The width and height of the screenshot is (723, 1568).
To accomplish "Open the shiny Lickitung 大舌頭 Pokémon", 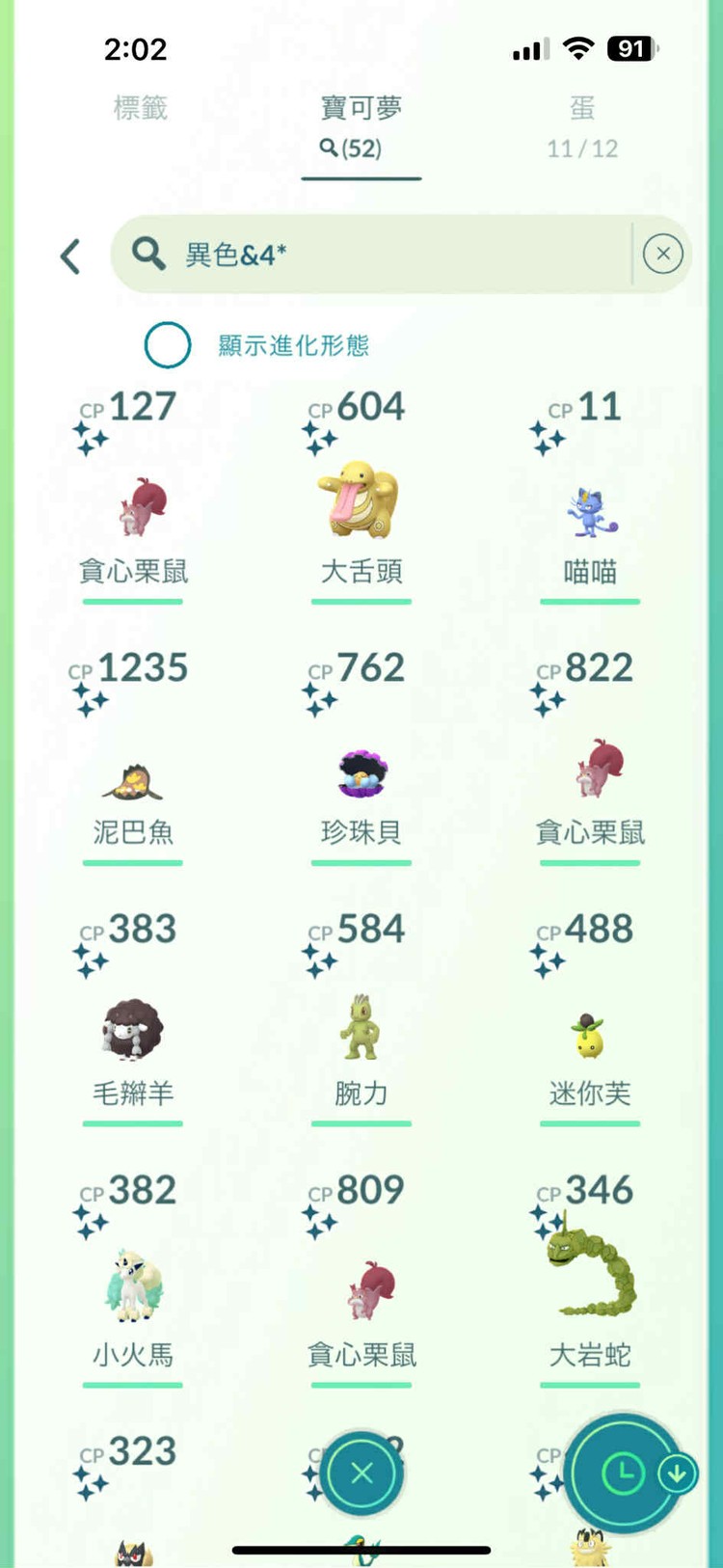I will [361, 501].
